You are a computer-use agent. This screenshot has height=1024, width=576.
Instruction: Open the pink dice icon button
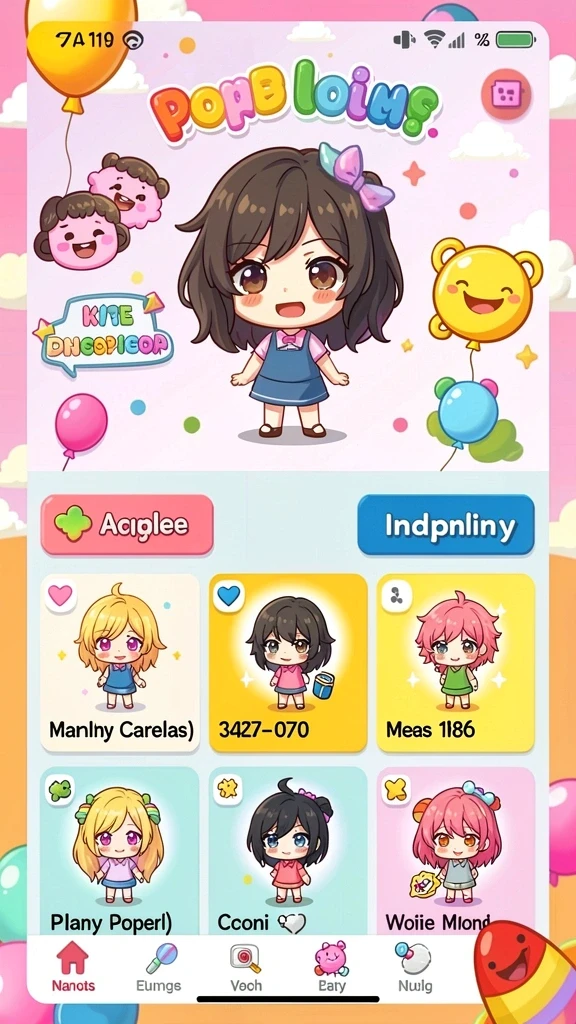(x=506, y=95)
